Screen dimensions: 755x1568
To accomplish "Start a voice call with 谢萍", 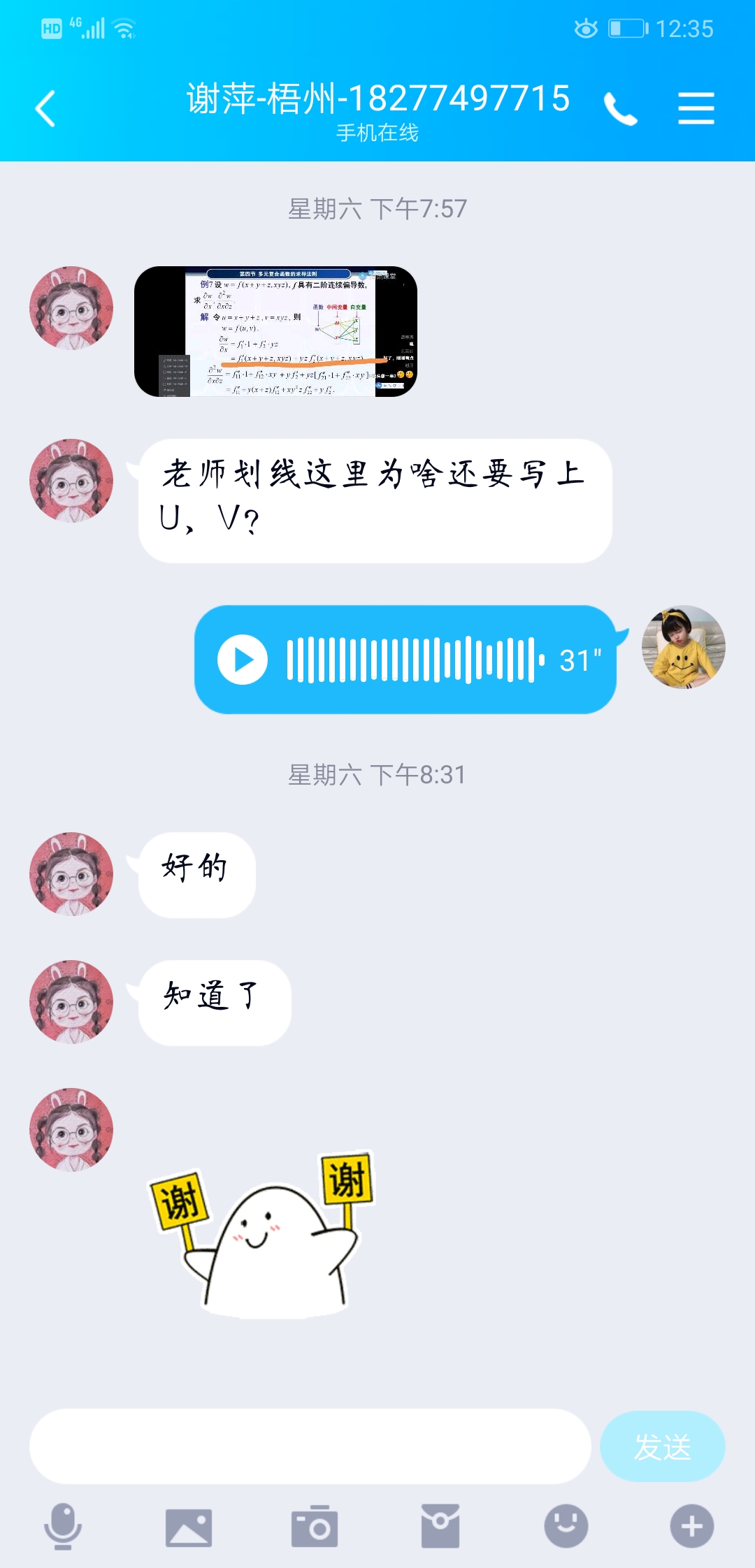I will pos(621,109).
